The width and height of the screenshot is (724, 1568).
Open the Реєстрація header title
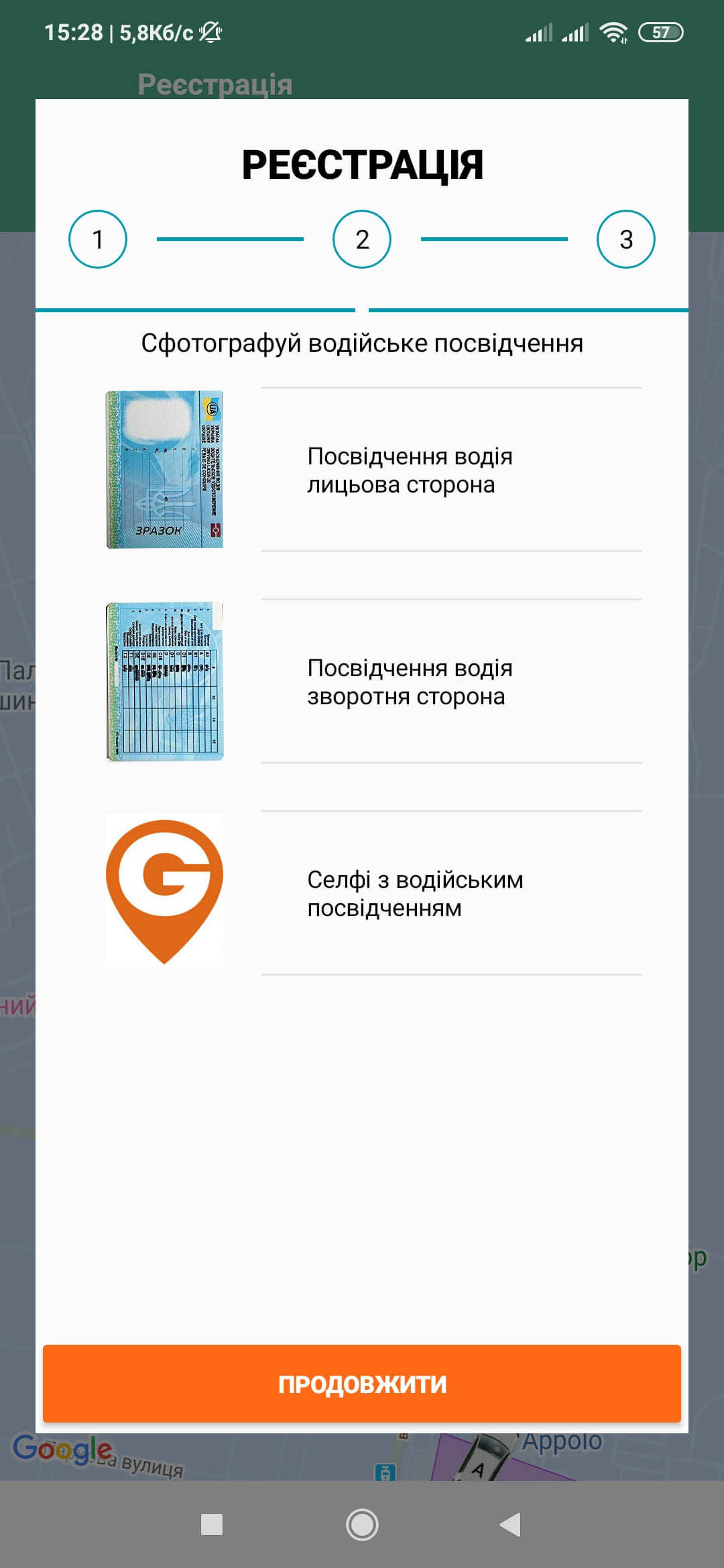pyautogui.click(x=362, y=163)
